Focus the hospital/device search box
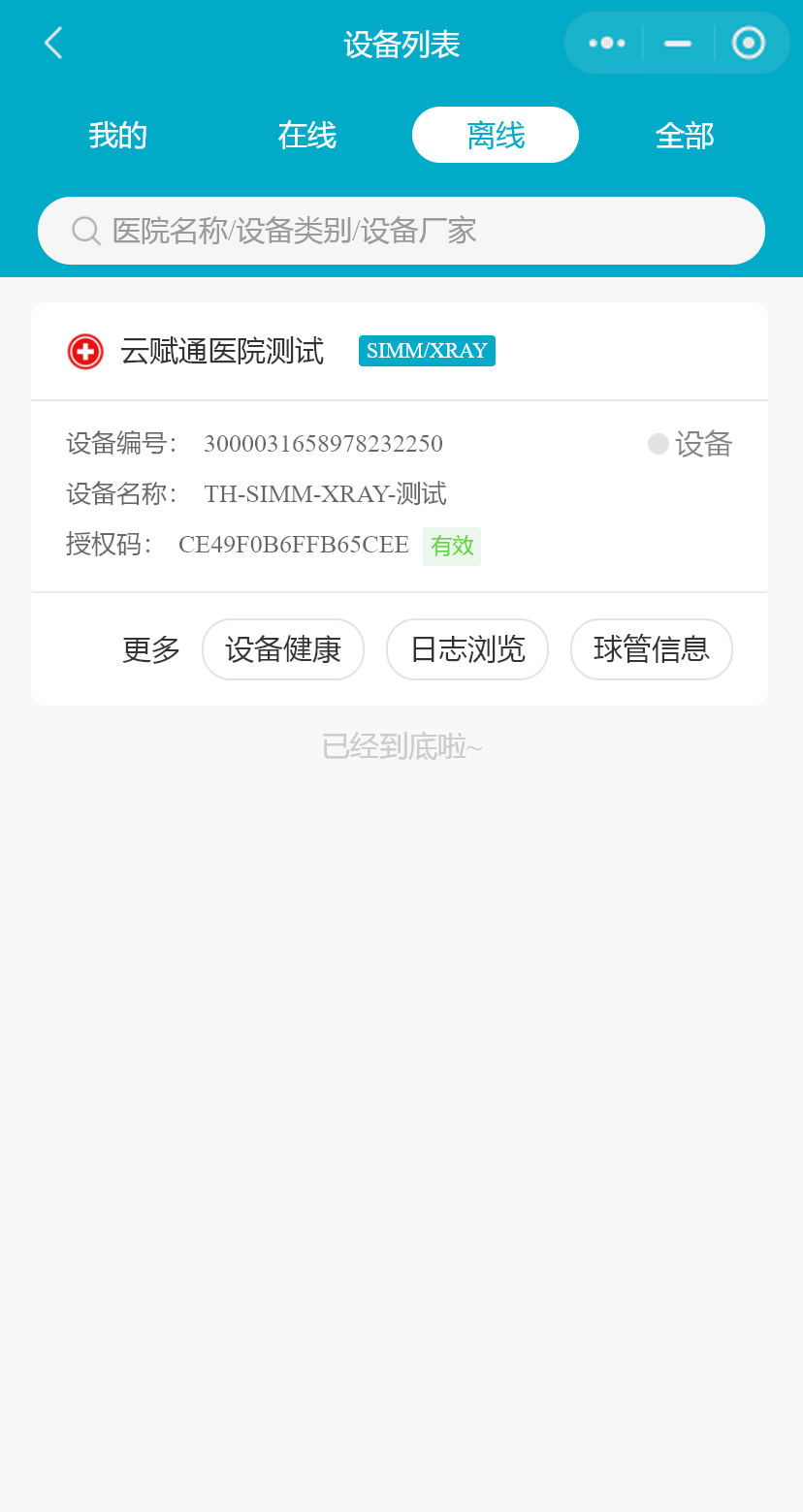The width and height of the screenshot is (803, 1512). point(401,231)
